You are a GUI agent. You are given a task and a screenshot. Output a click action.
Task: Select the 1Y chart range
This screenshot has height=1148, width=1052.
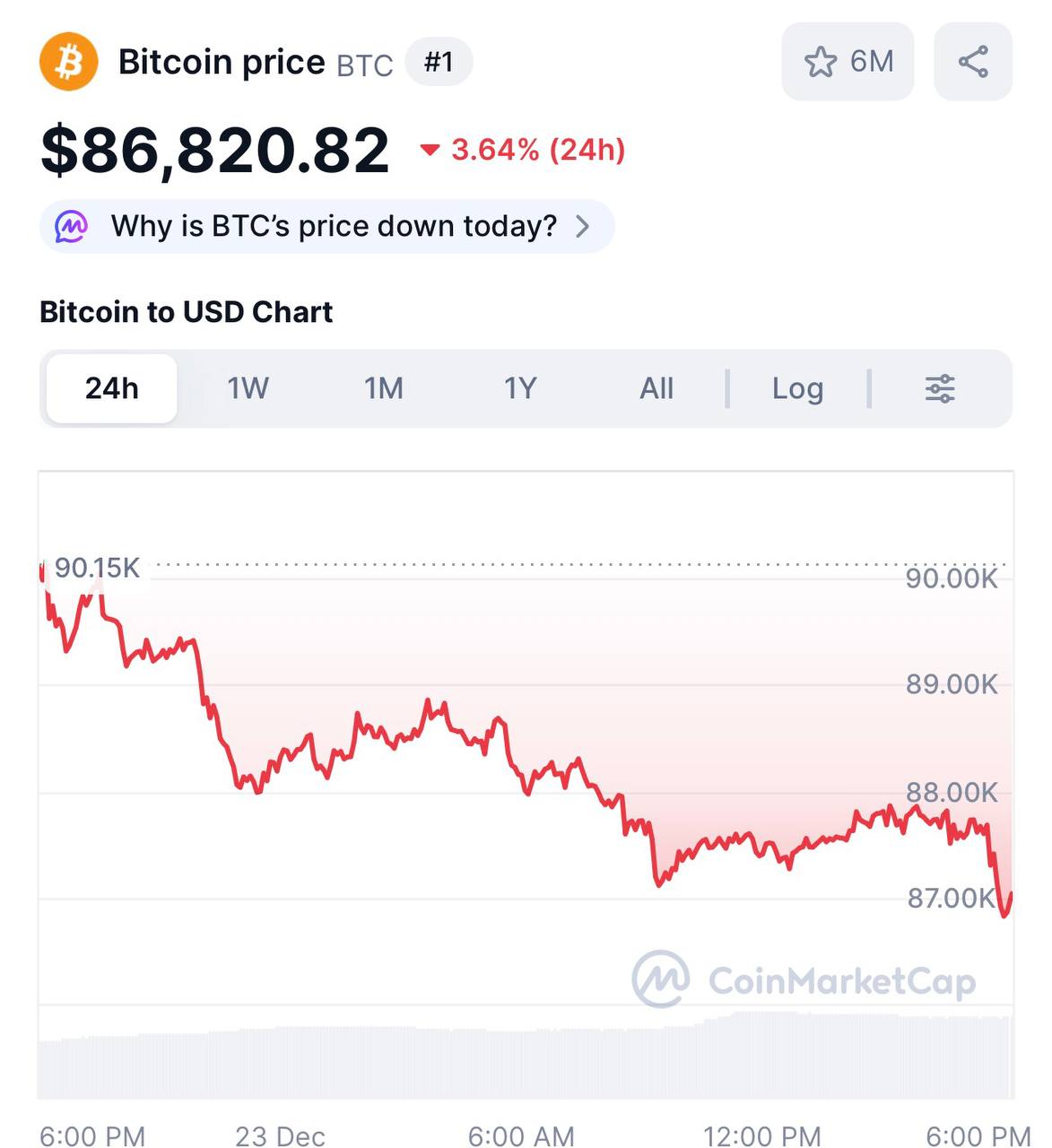[520, 388]
